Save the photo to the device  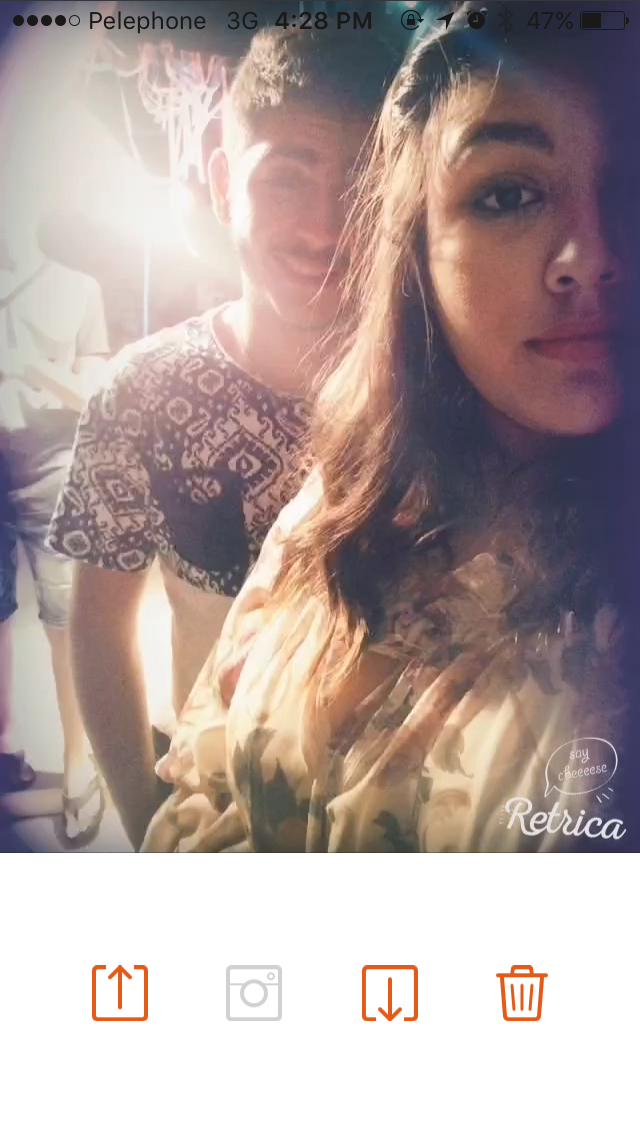point(389,992)
